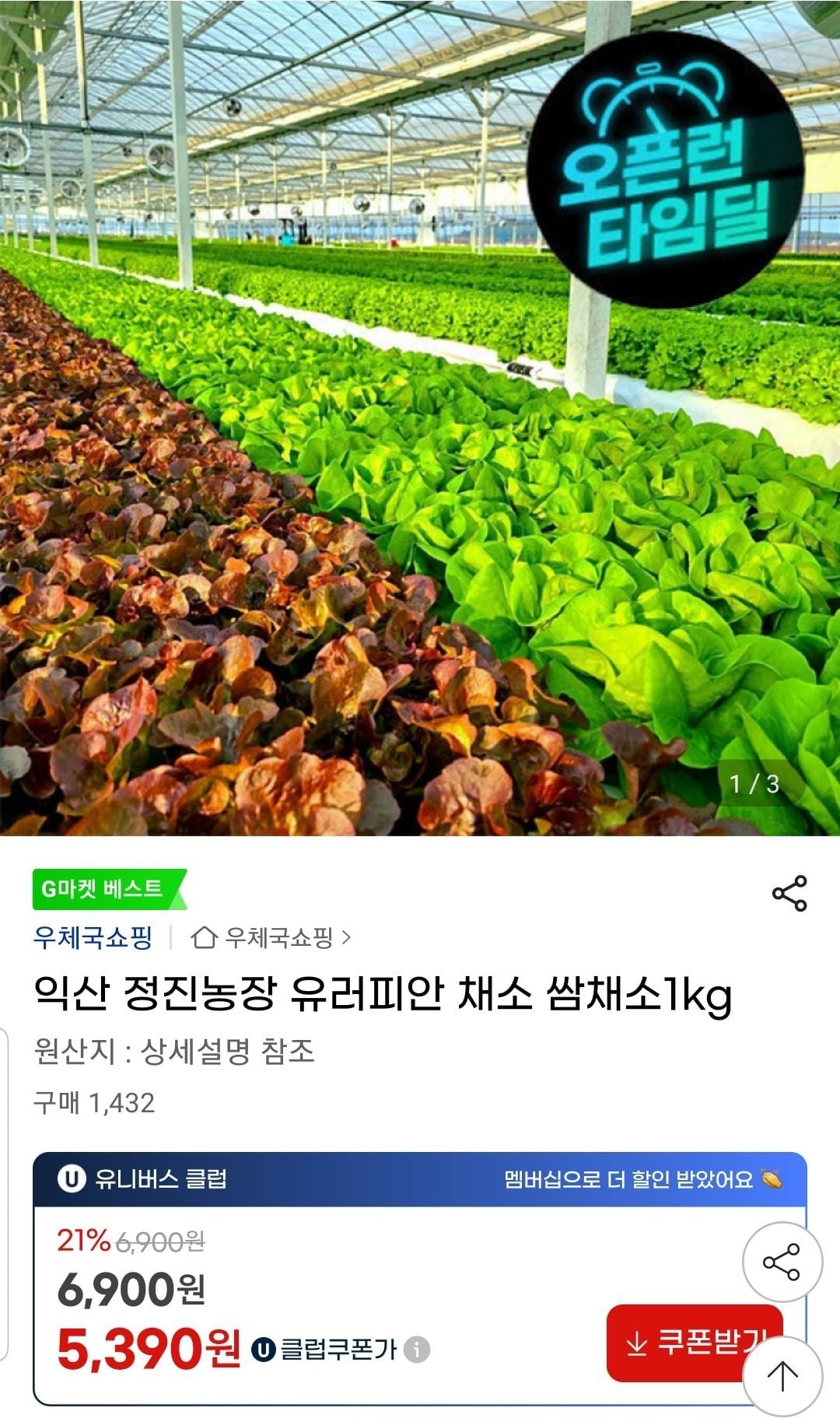
Task: Go to 우체국쇼핑 mini shop home
Action: tap(271, 937)
